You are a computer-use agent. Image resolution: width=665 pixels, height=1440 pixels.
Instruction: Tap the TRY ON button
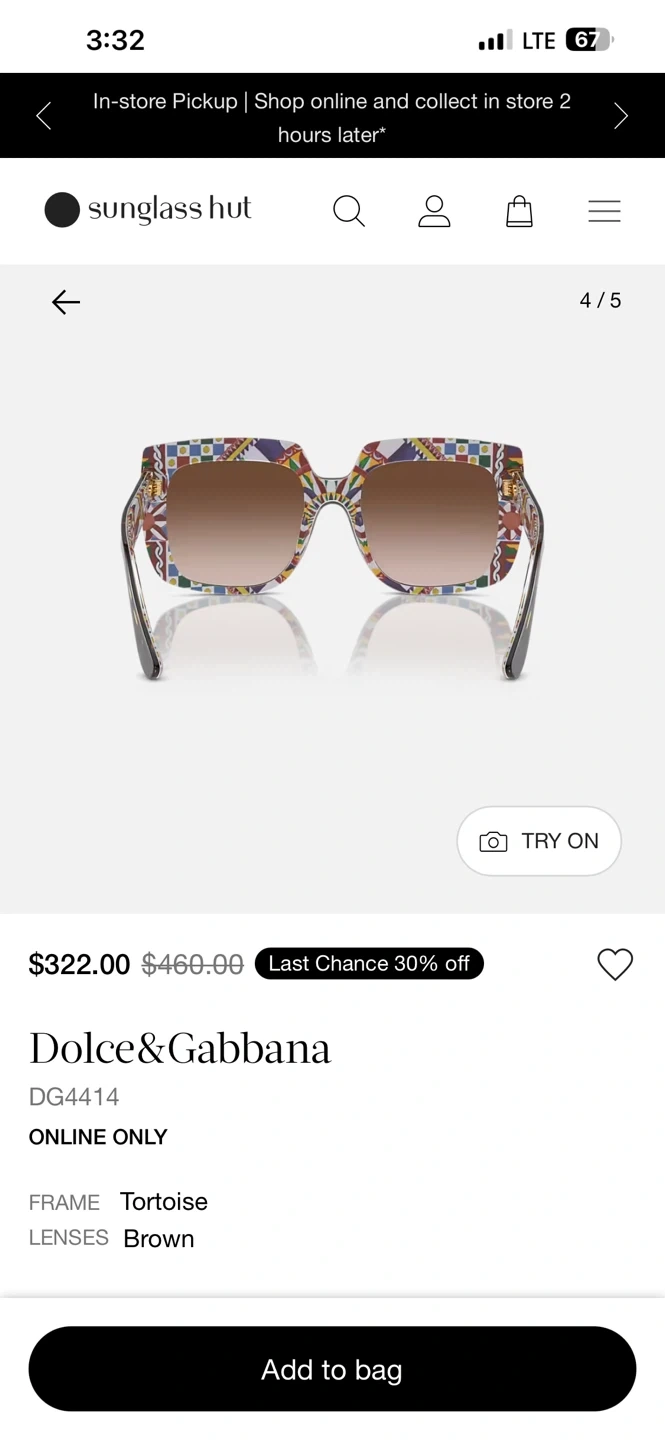[x=539, y=841]
